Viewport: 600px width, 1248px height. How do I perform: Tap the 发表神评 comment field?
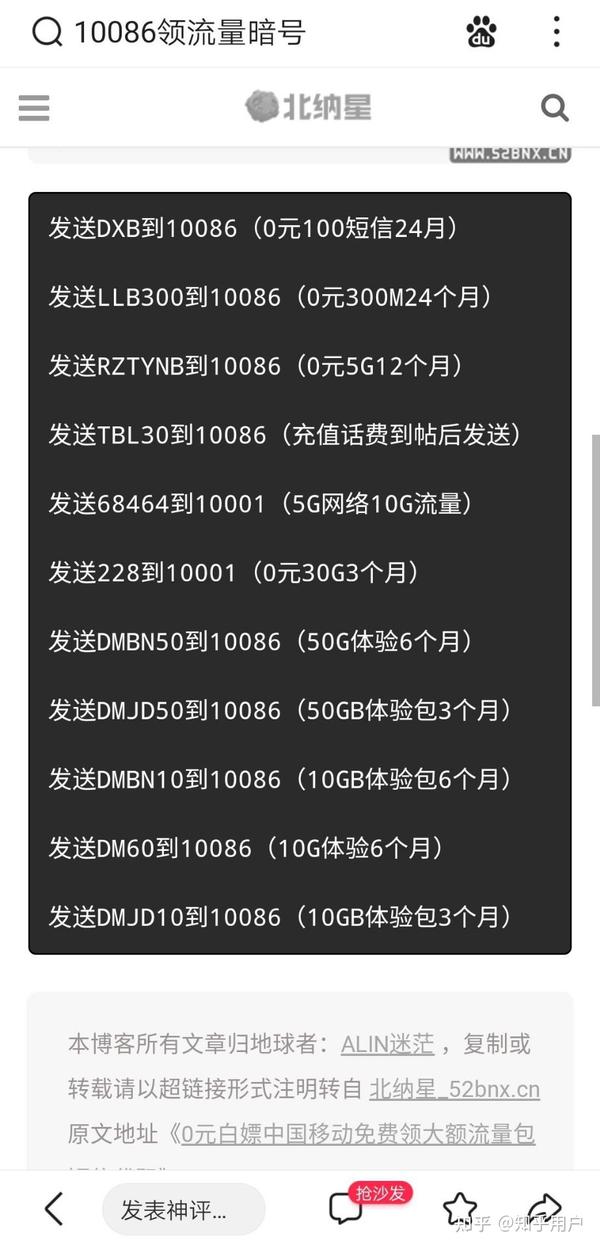point(183,1209)
